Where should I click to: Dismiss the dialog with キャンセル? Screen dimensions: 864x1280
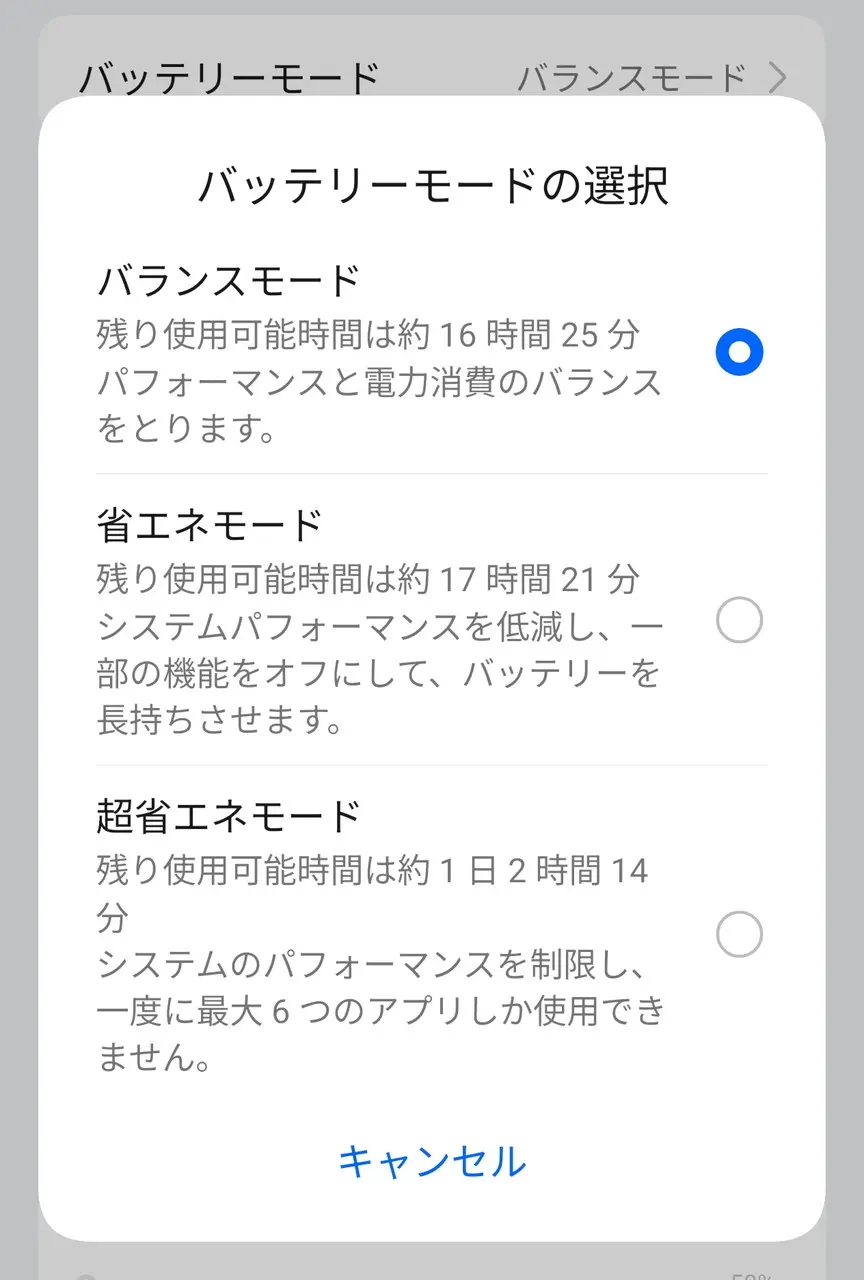click(x=431, y=1161)
